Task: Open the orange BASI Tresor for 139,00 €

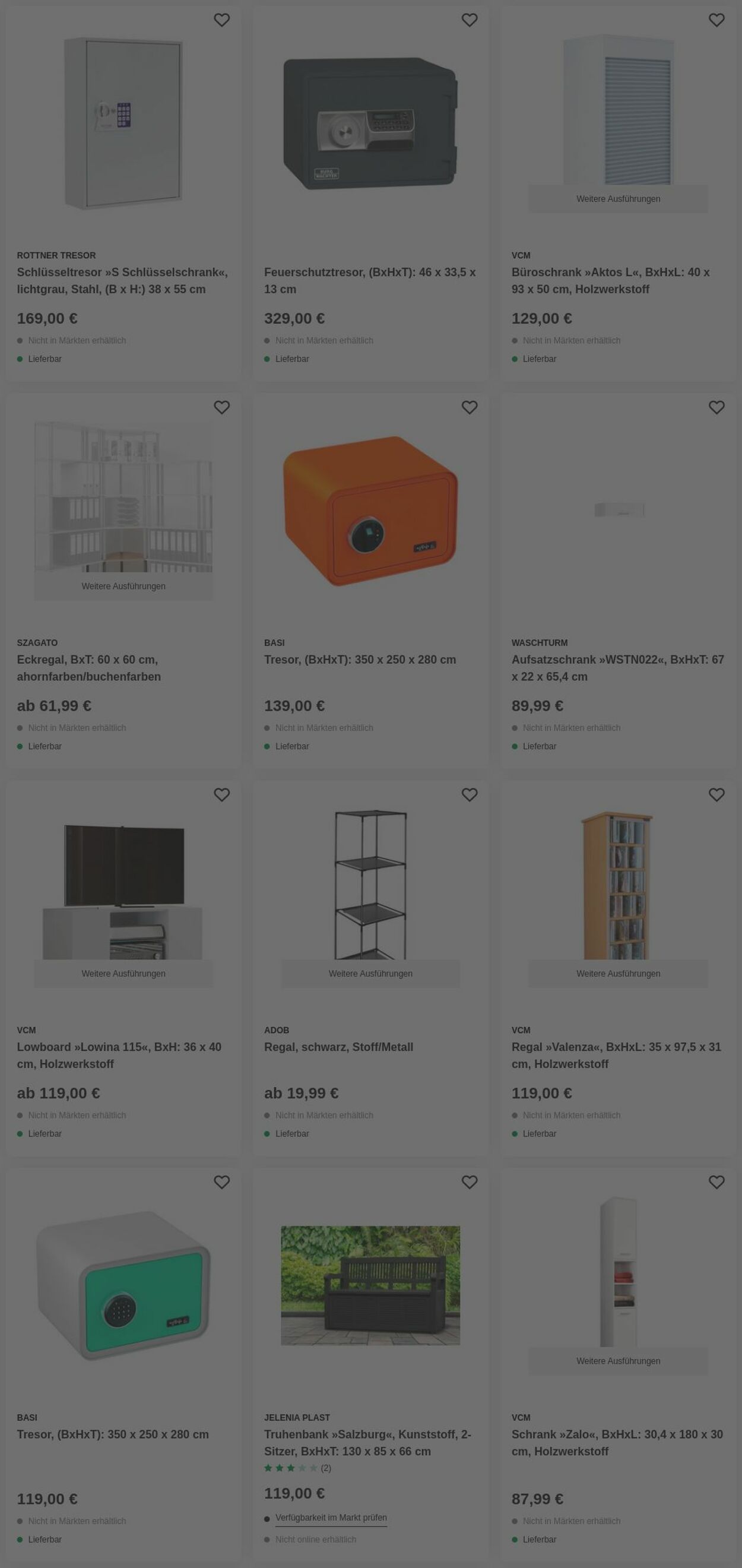Action: coord(360,659)
